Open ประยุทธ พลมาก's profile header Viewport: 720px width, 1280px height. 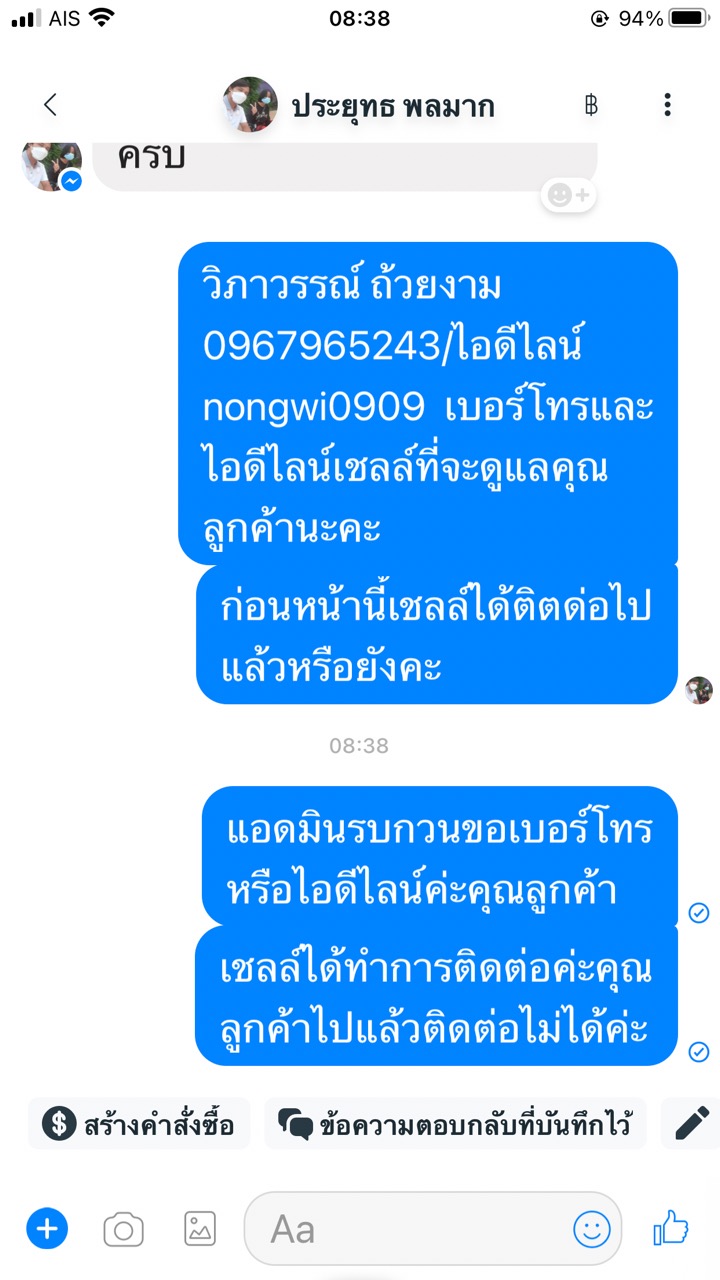pyautogui.click(x=359, y=105)
